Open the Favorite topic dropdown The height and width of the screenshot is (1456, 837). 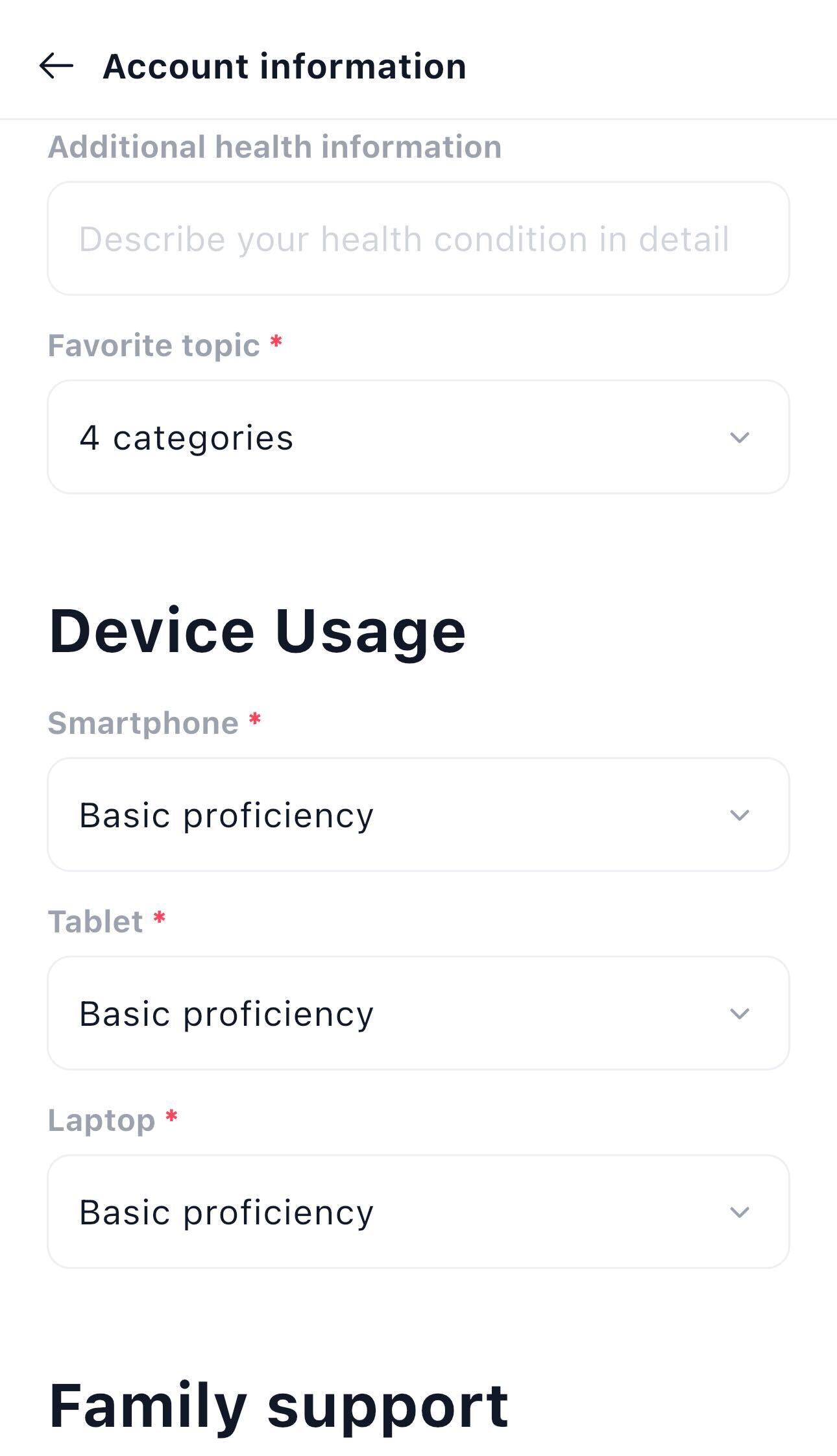coord(418,437)
